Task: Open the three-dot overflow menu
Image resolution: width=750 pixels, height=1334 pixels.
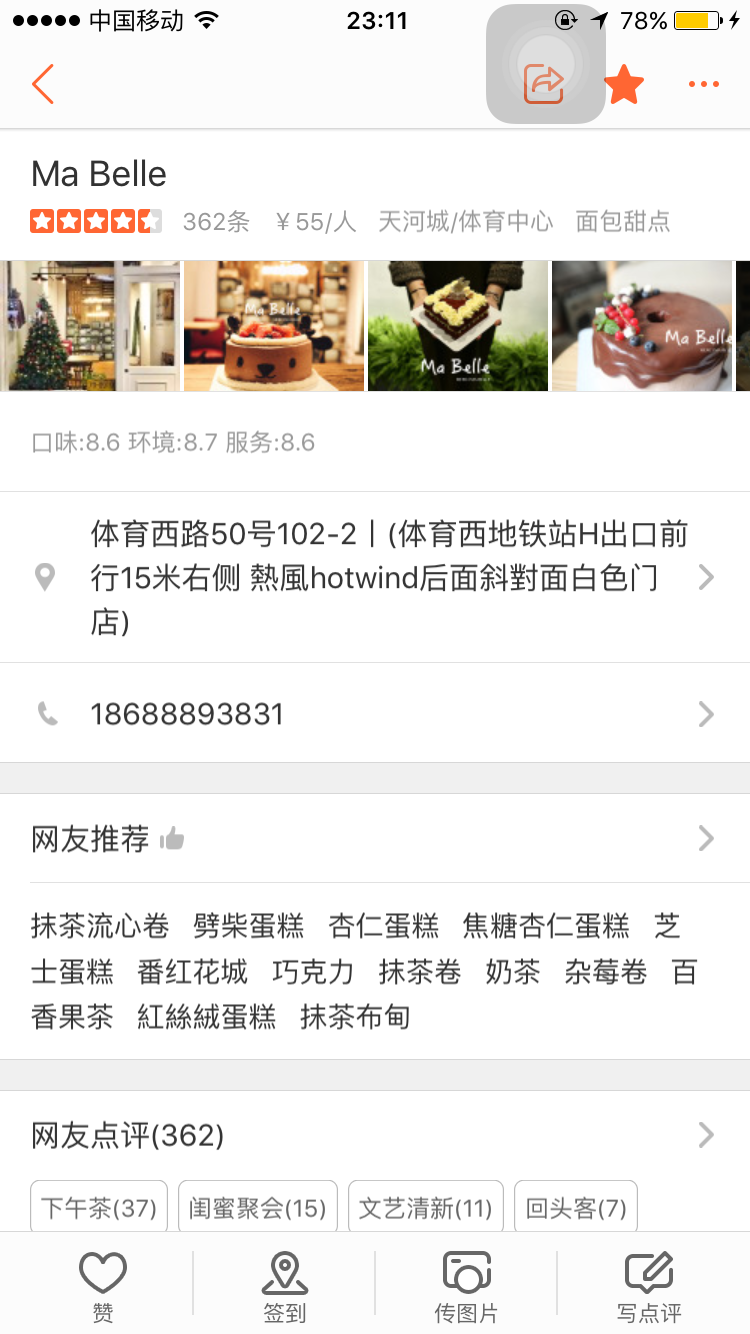Action: coord(704,84)
